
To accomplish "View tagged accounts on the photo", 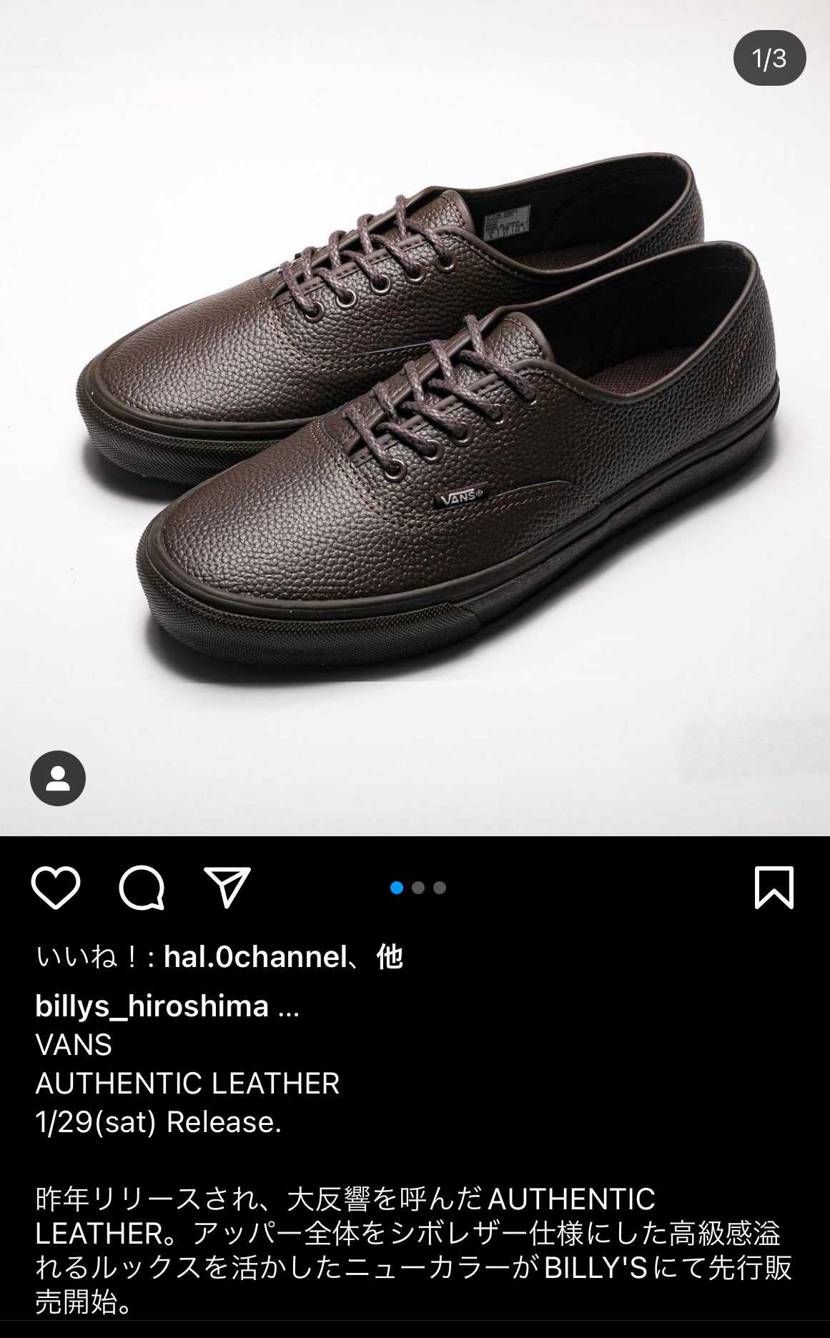I will click(58, 778).
